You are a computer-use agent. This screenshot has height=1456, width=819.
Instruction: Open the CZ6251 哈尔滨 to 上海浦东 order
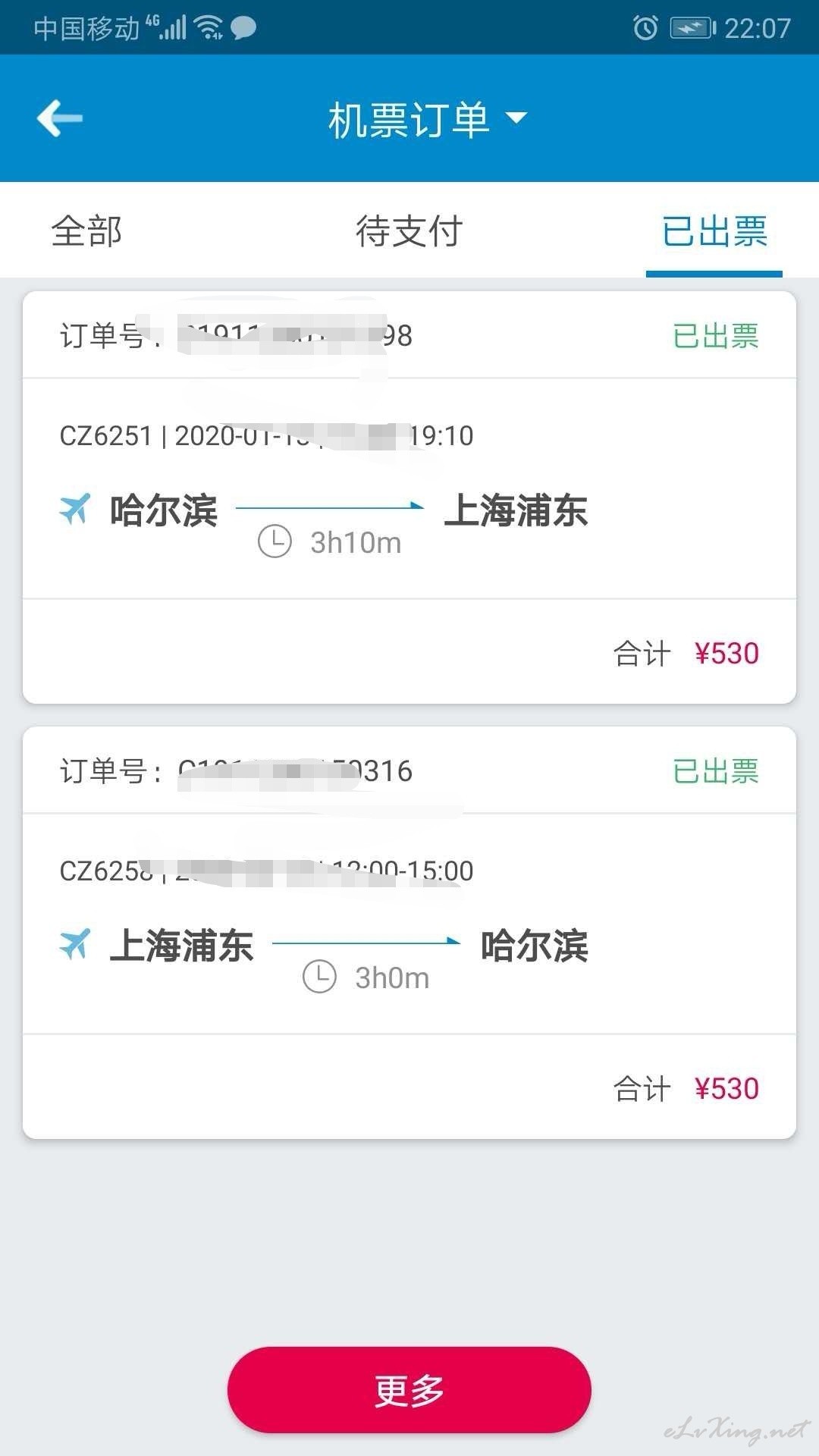pyautogui.click(x=409, y=497)
